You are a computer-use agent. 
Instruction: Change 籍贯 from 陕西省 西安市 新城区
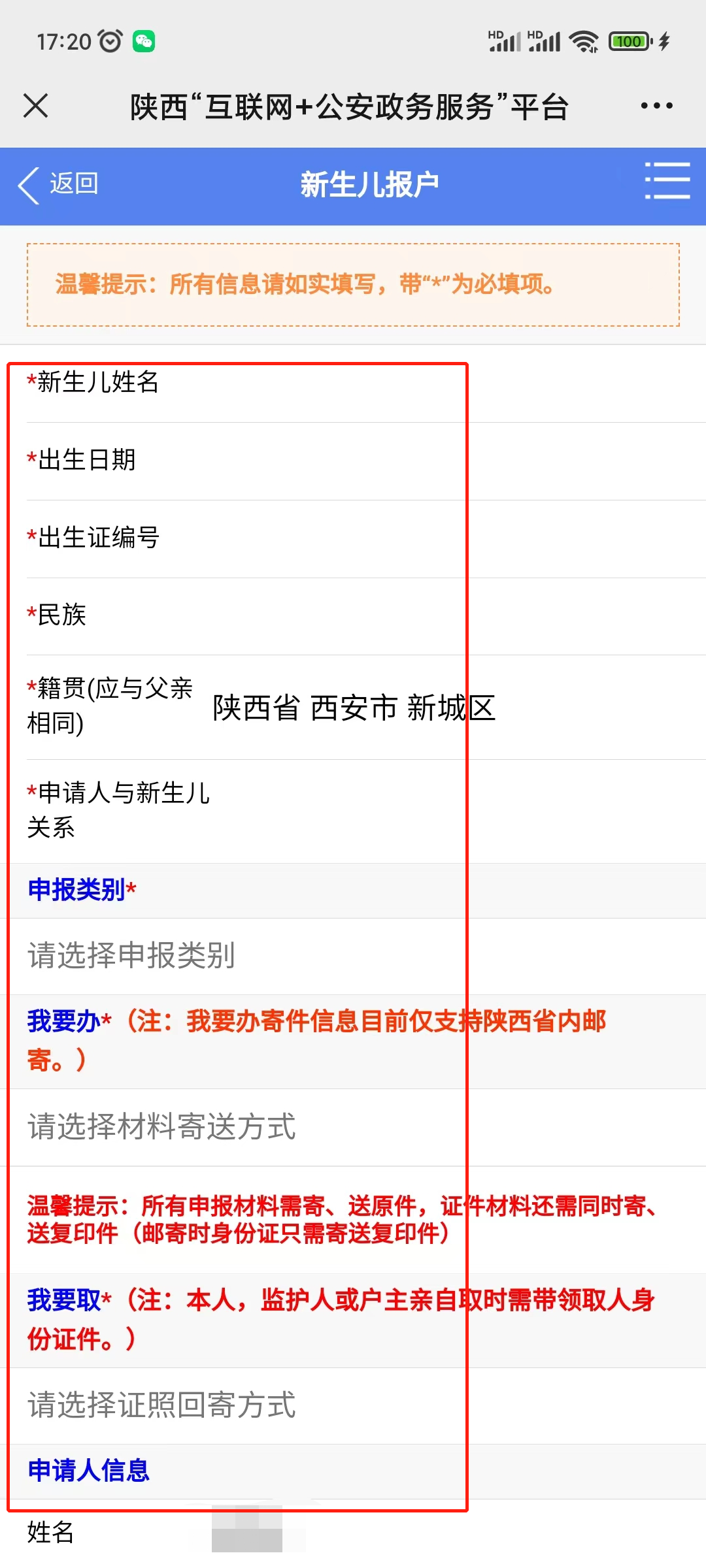(x=354, y=708)
